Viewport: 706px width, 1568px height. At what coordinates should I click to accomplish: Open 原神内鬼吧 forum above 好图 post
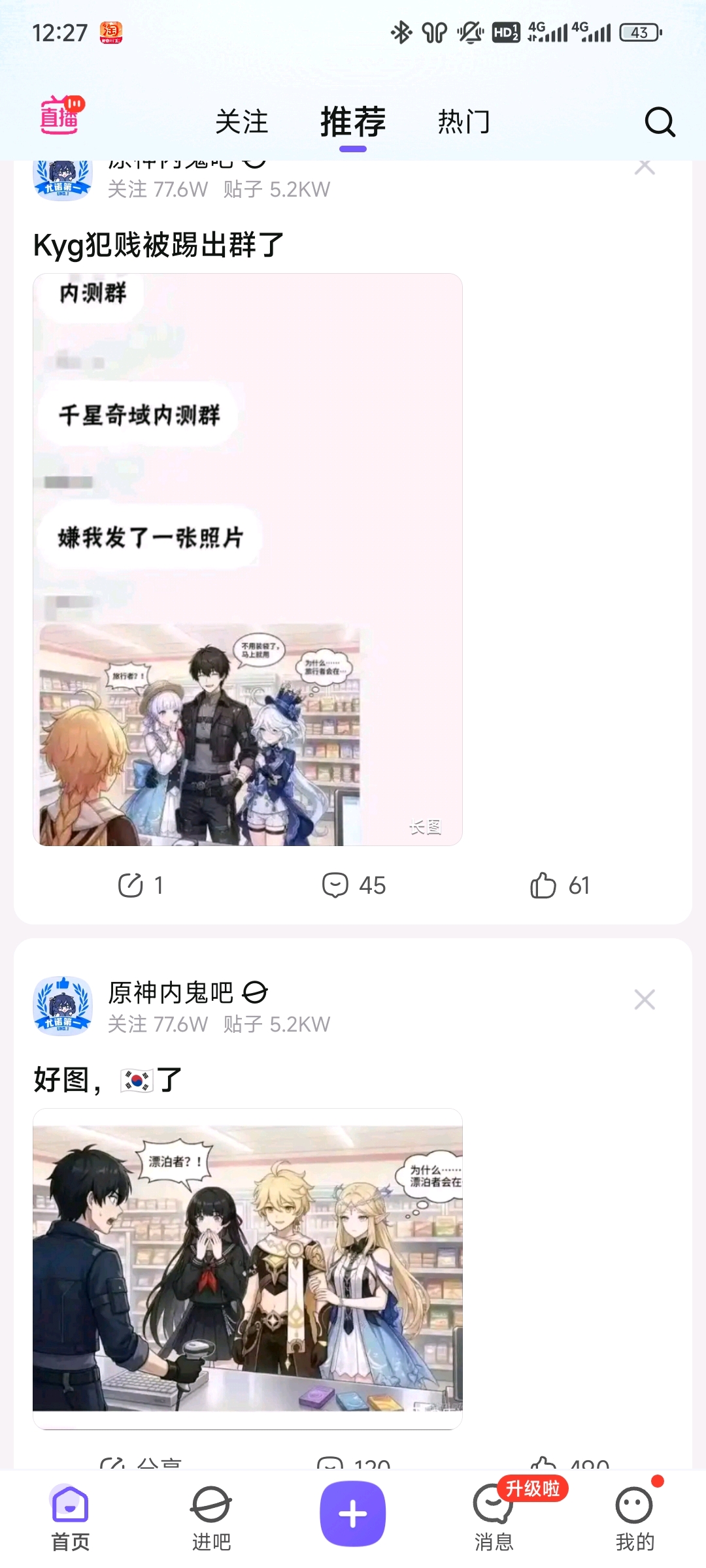(171, 992)
